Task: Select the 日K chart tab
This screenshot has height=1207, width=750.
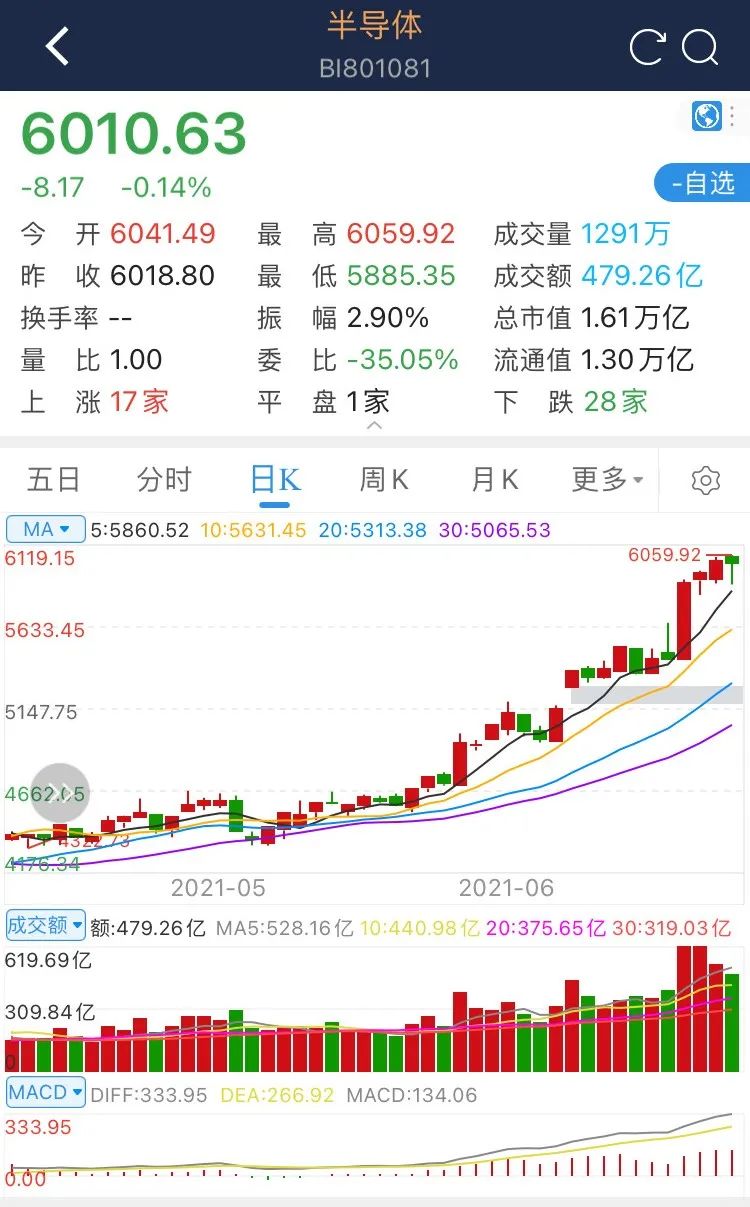Action: tap(275, 480)
